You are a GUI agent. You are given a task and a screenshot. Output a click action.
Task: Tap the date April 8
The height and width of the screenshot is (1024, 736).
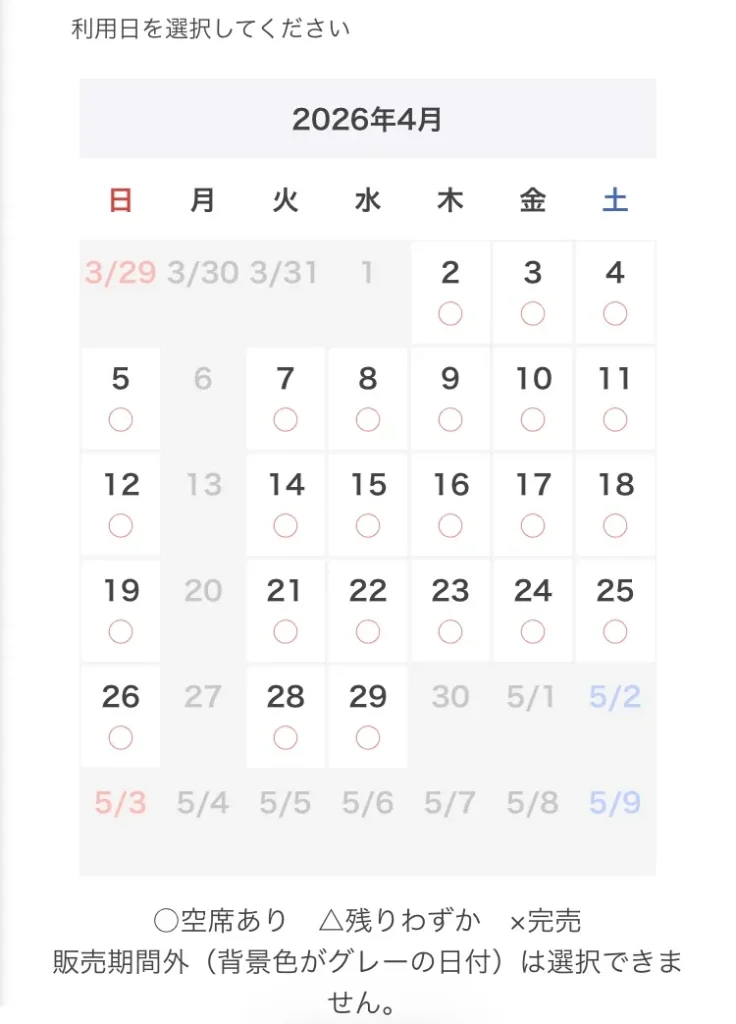368,398
